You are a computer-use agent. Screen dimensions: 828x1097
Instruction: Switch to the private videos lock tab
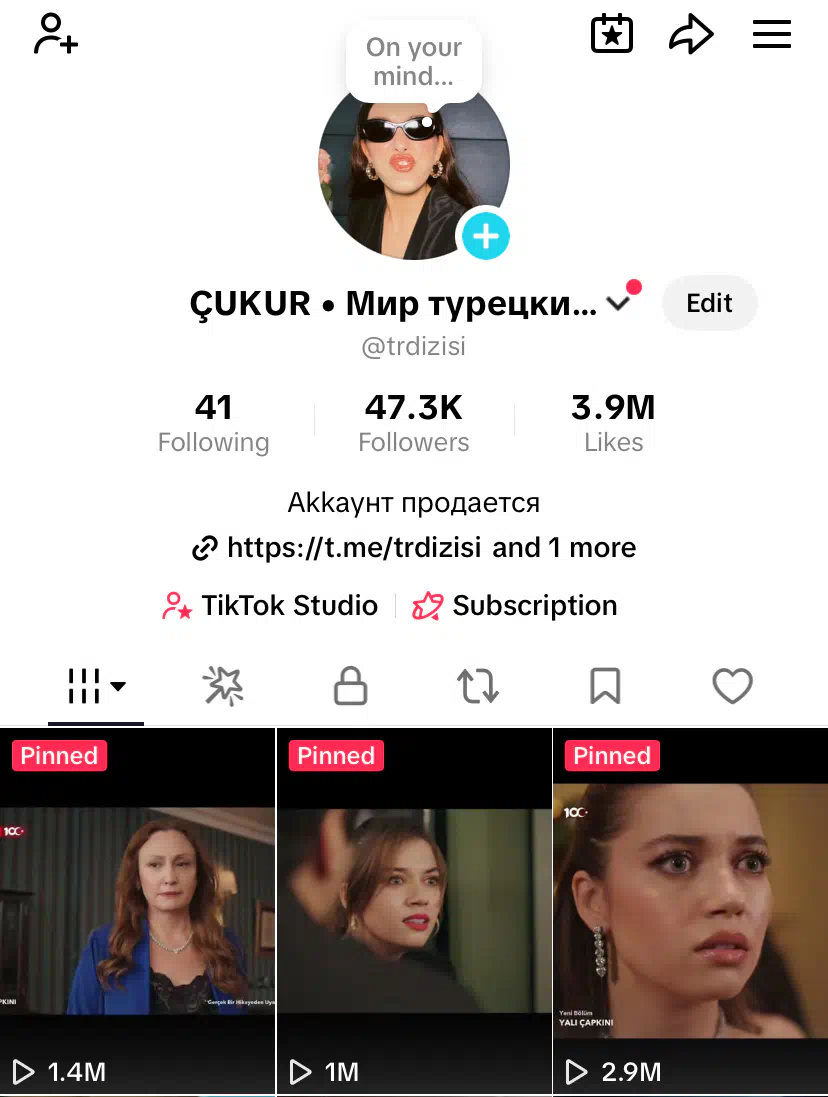[x=350, y=686]
